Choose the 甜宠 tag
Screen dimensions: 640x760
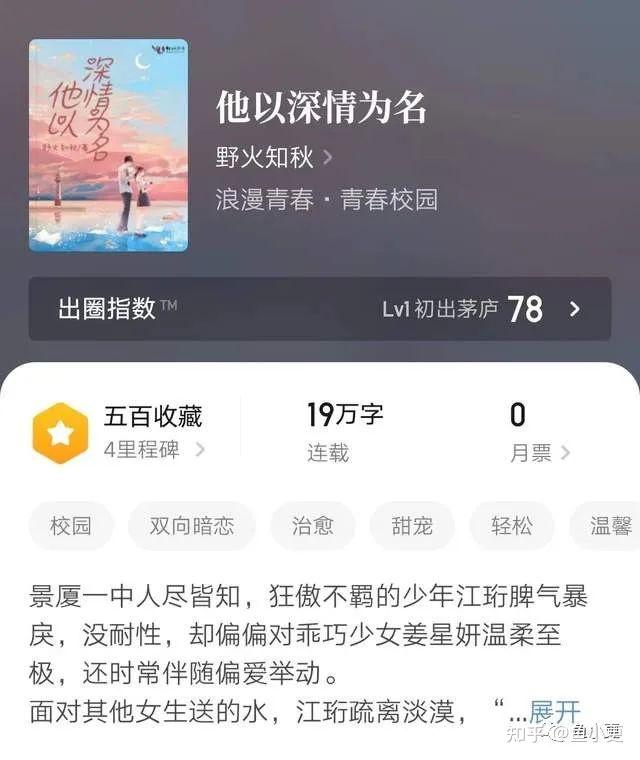coord(412,526)
